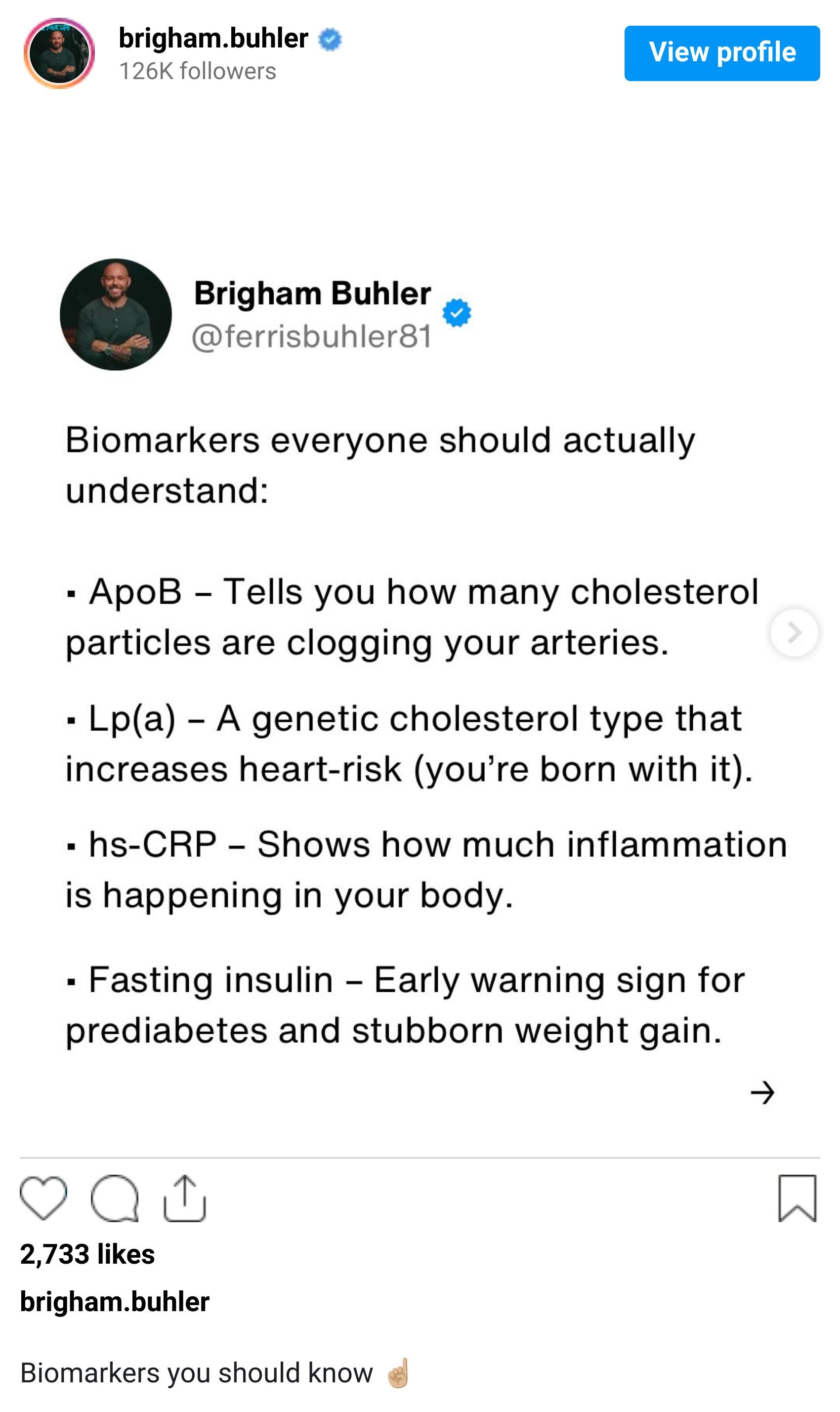Share this post
This screenshot has height=1412, width=840.
coord(184,1198)
